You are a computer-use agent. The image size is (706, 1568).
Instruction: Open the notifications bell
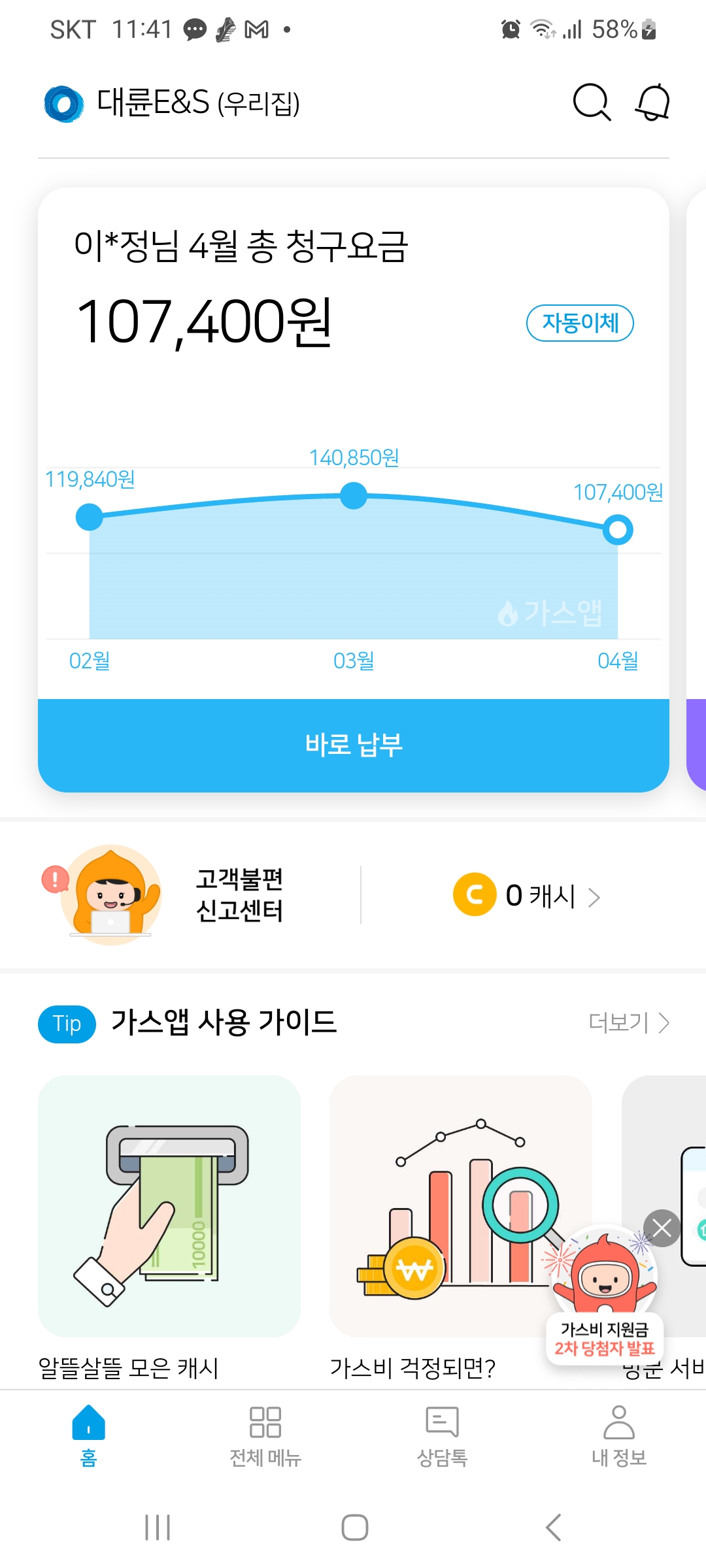[652, 102]
